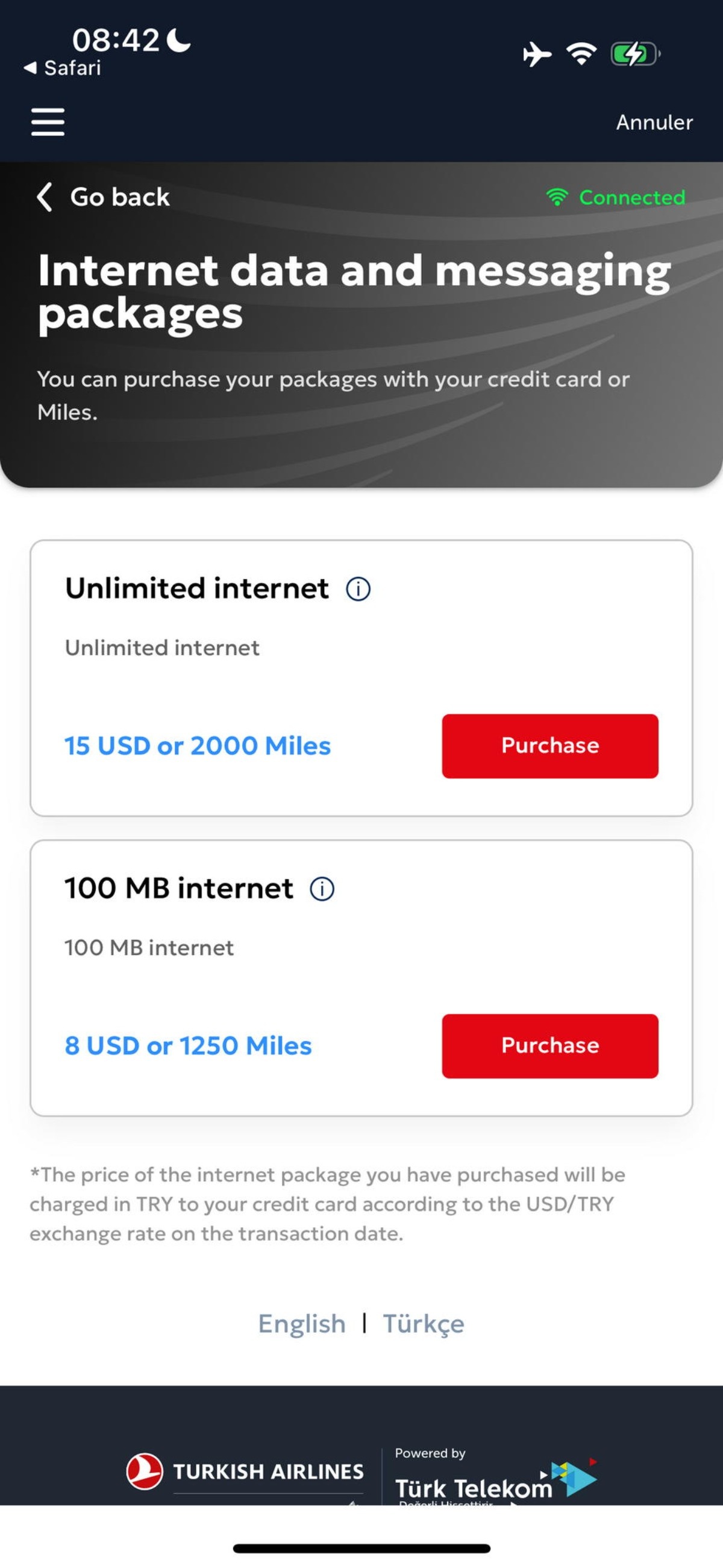View info about 100 MB internet package

[322, 889]
